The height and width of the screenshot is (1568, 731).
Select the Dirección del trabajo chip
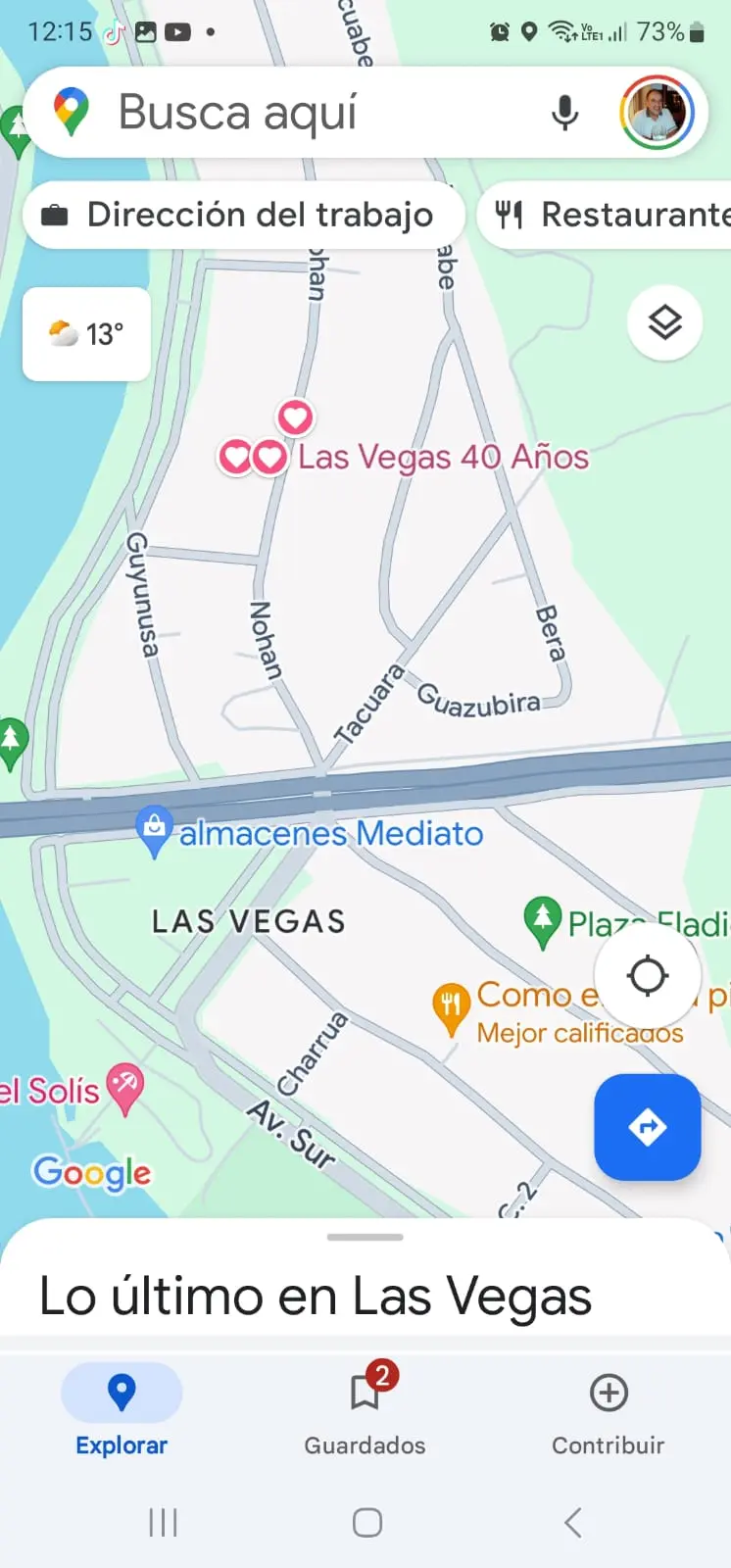coord(243,215)
